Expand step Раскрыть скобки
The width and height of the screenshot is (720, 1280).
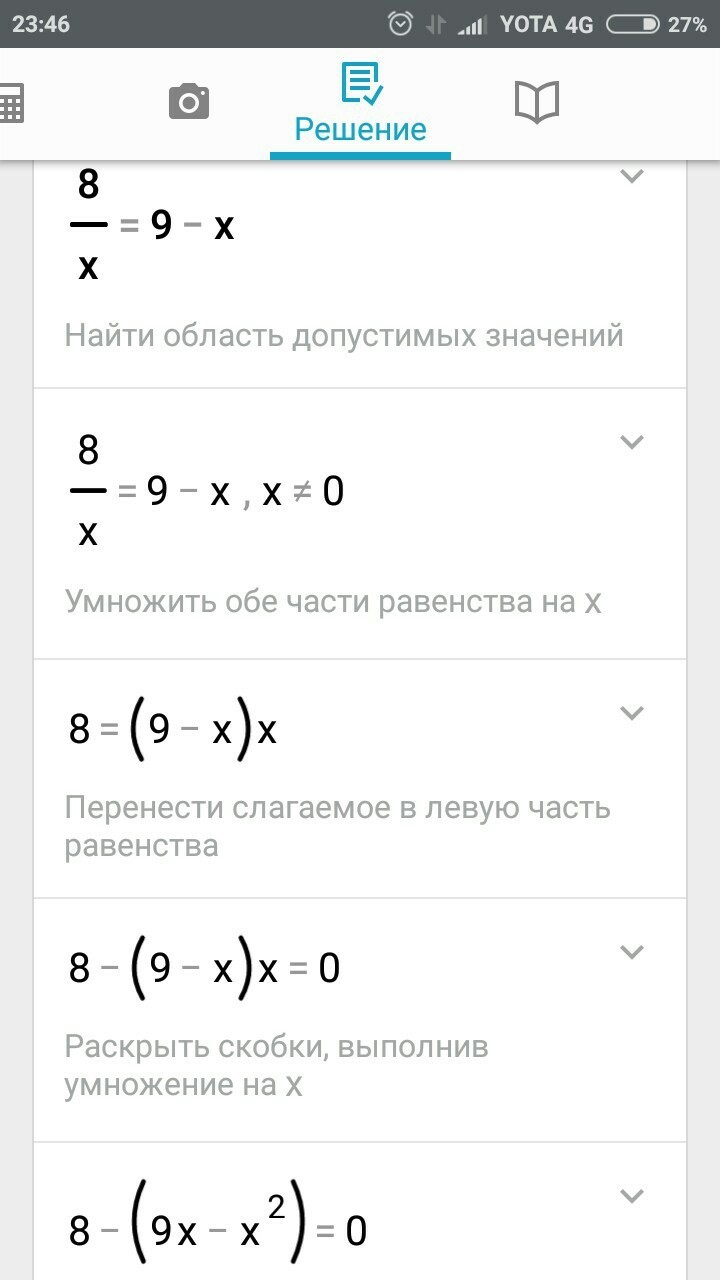tap(631, 952)
